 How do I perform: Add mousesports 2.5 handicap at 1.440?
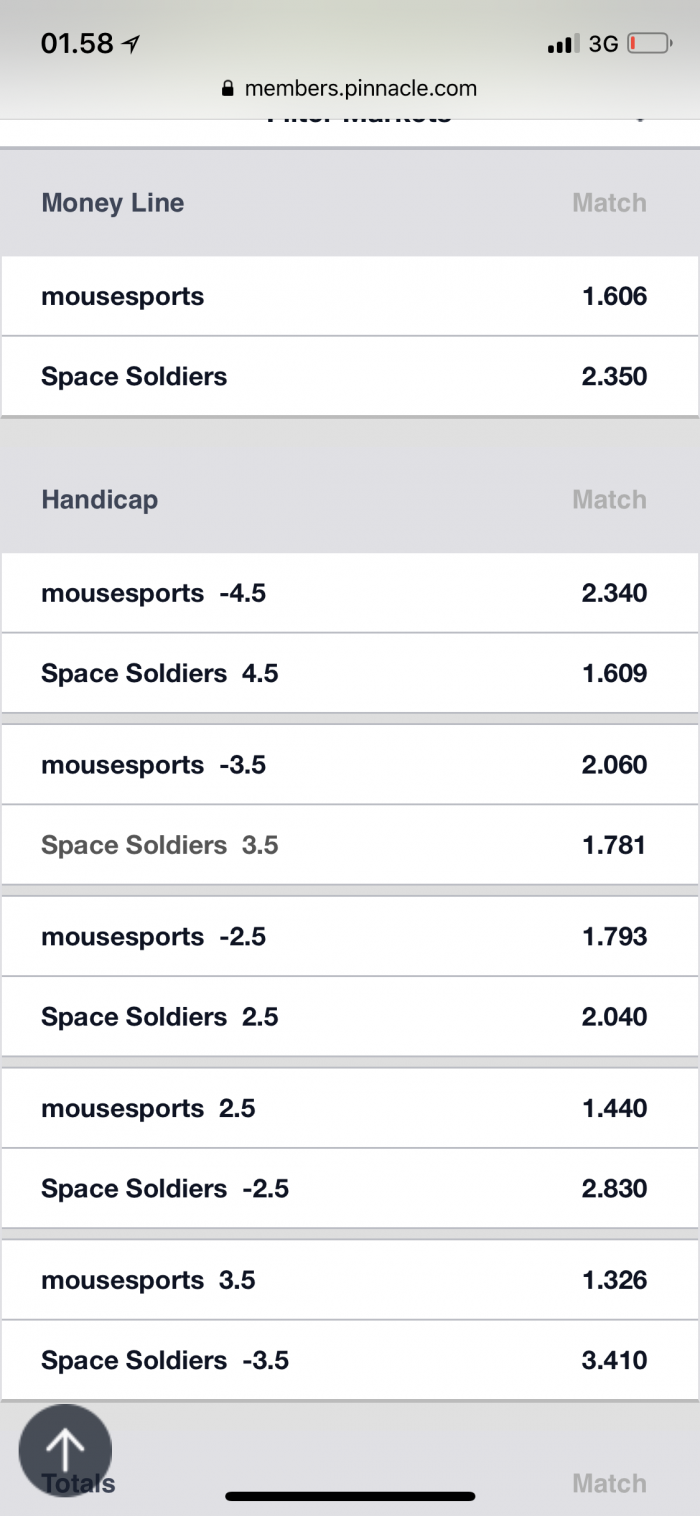(x=350, y=1108)
